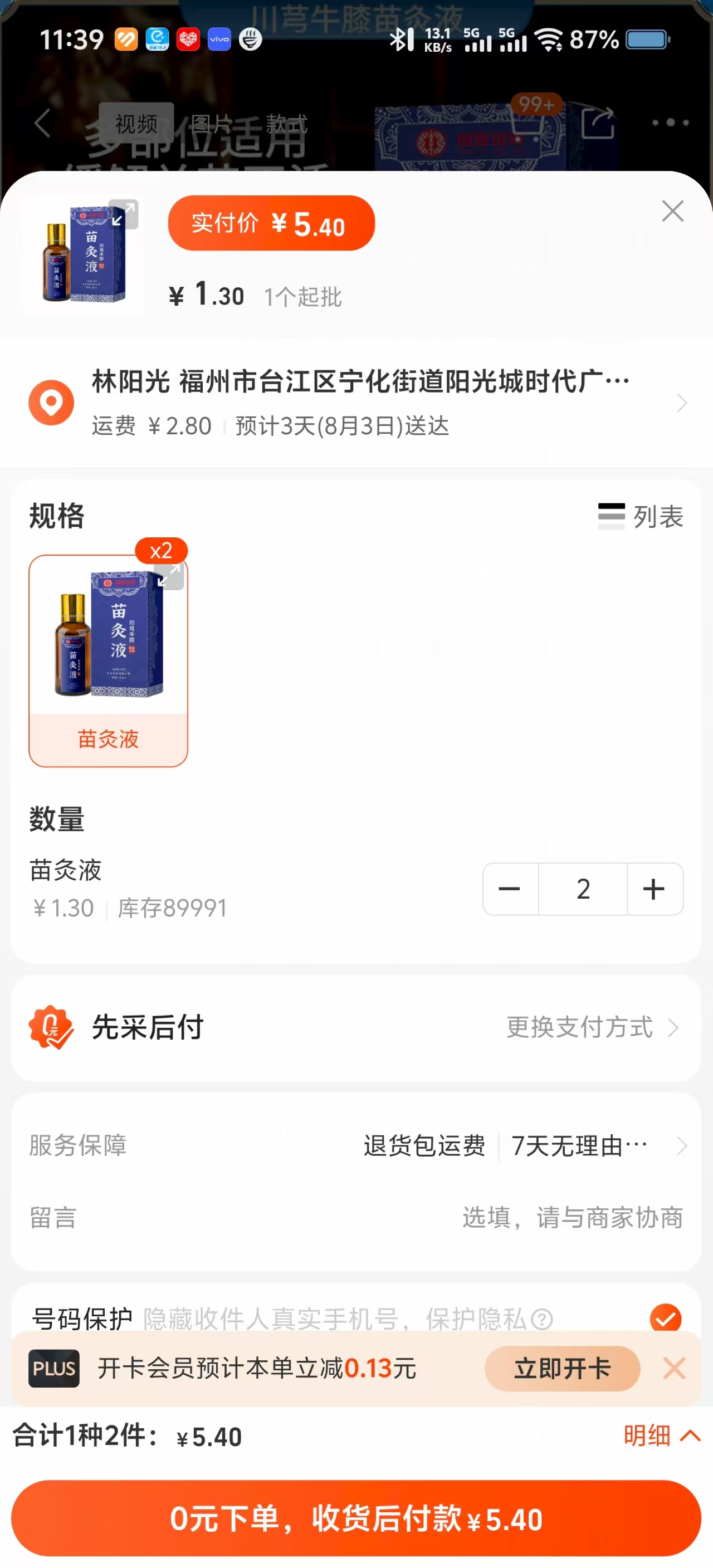Place order with 0元下单 button
Viewport: 713px width, 1568px height.
click(356, 1518)
